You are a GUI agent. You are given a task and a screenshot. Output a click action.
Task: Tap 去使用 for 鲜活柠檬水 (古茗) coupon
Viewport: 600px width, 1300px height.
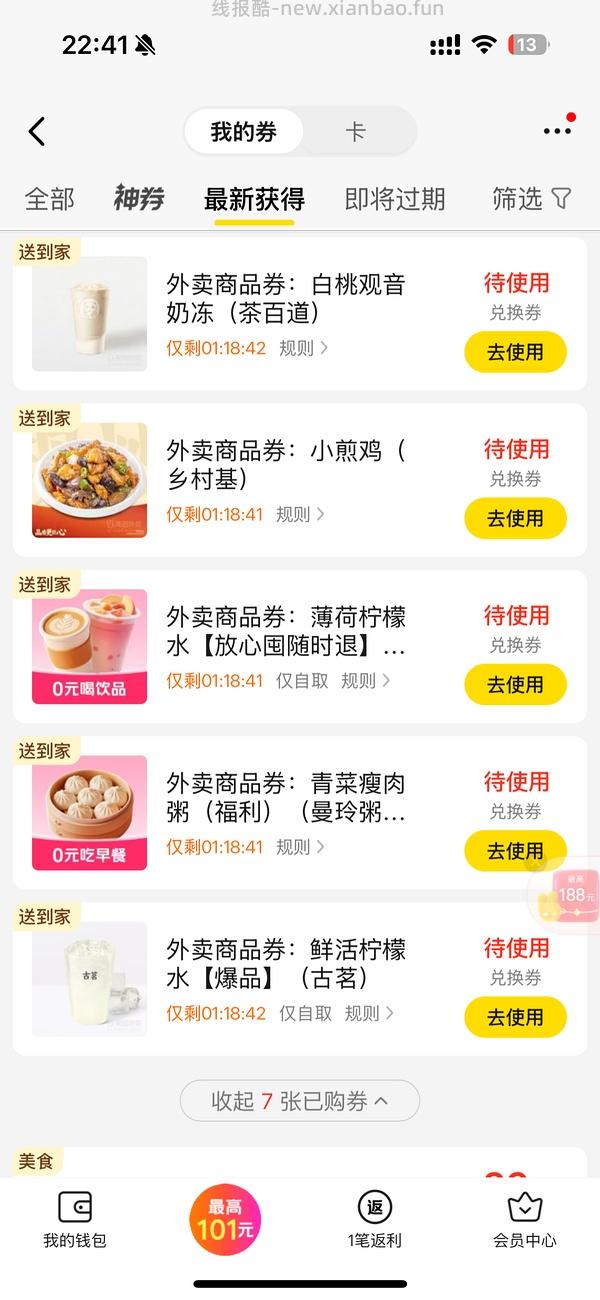[515, 1017]
